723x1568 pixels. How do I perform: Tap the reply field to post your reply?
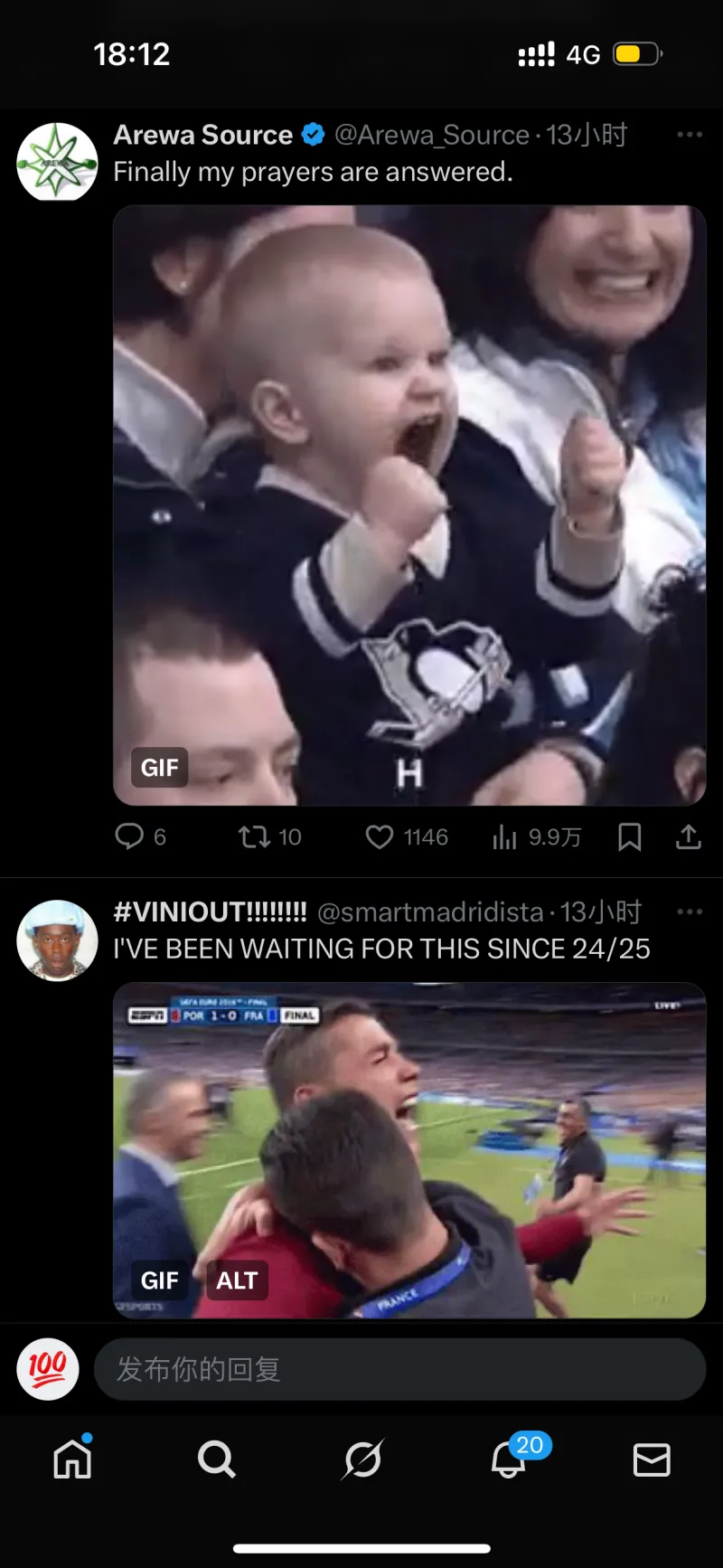(399, 1369)
